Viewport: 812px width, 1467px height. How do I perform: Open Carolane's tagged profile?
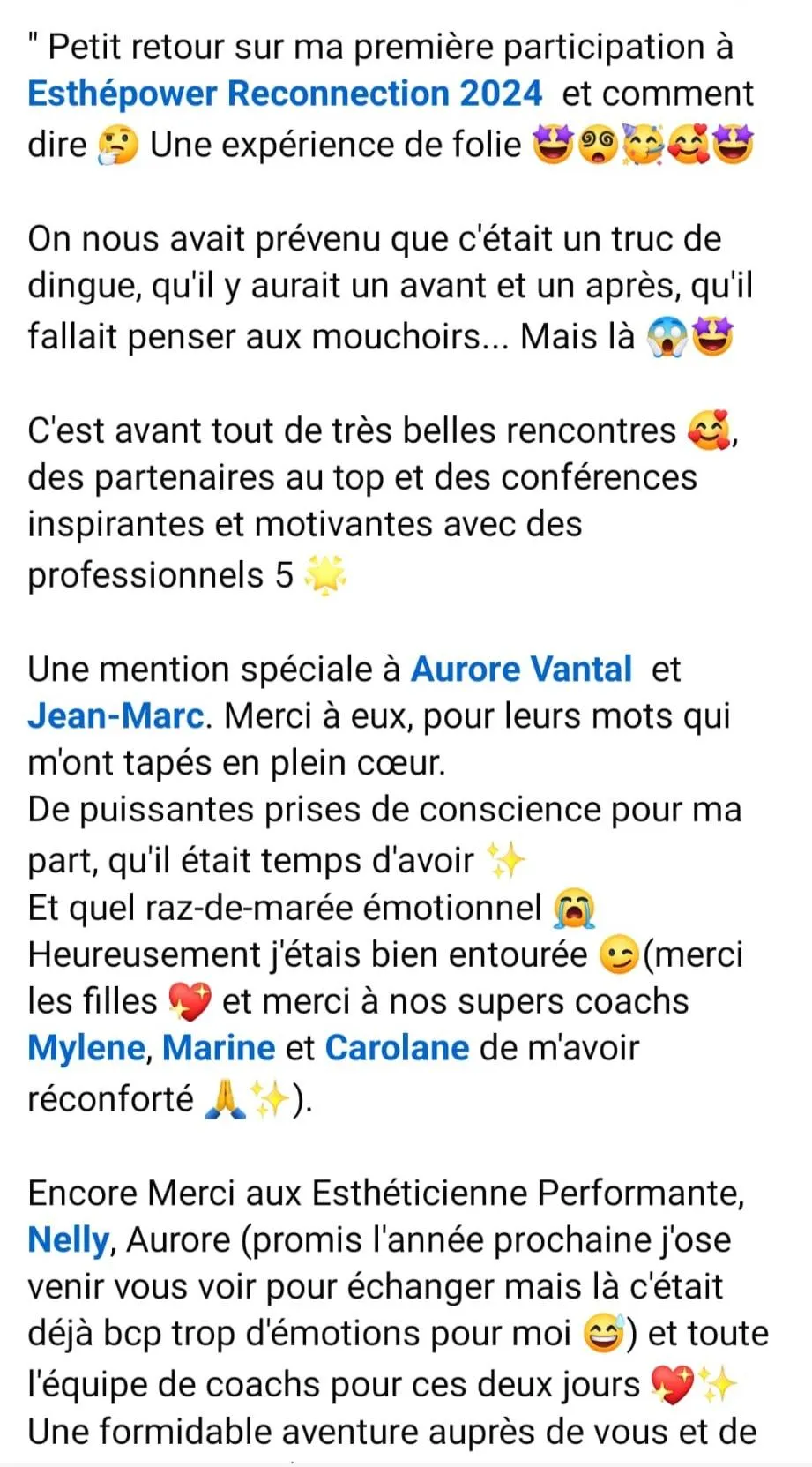coord(397,1047)
